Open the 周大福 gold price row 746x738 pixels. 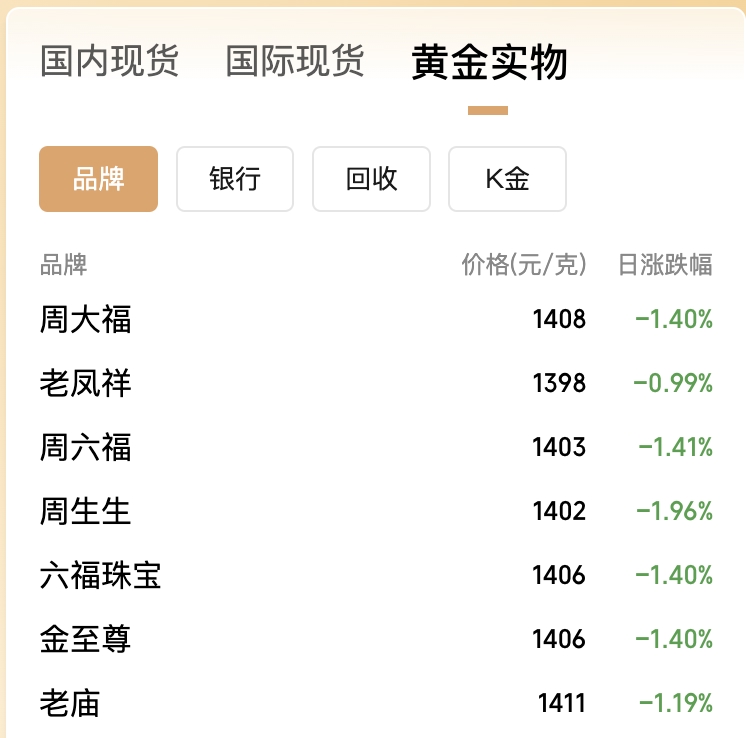coord(376,319)
